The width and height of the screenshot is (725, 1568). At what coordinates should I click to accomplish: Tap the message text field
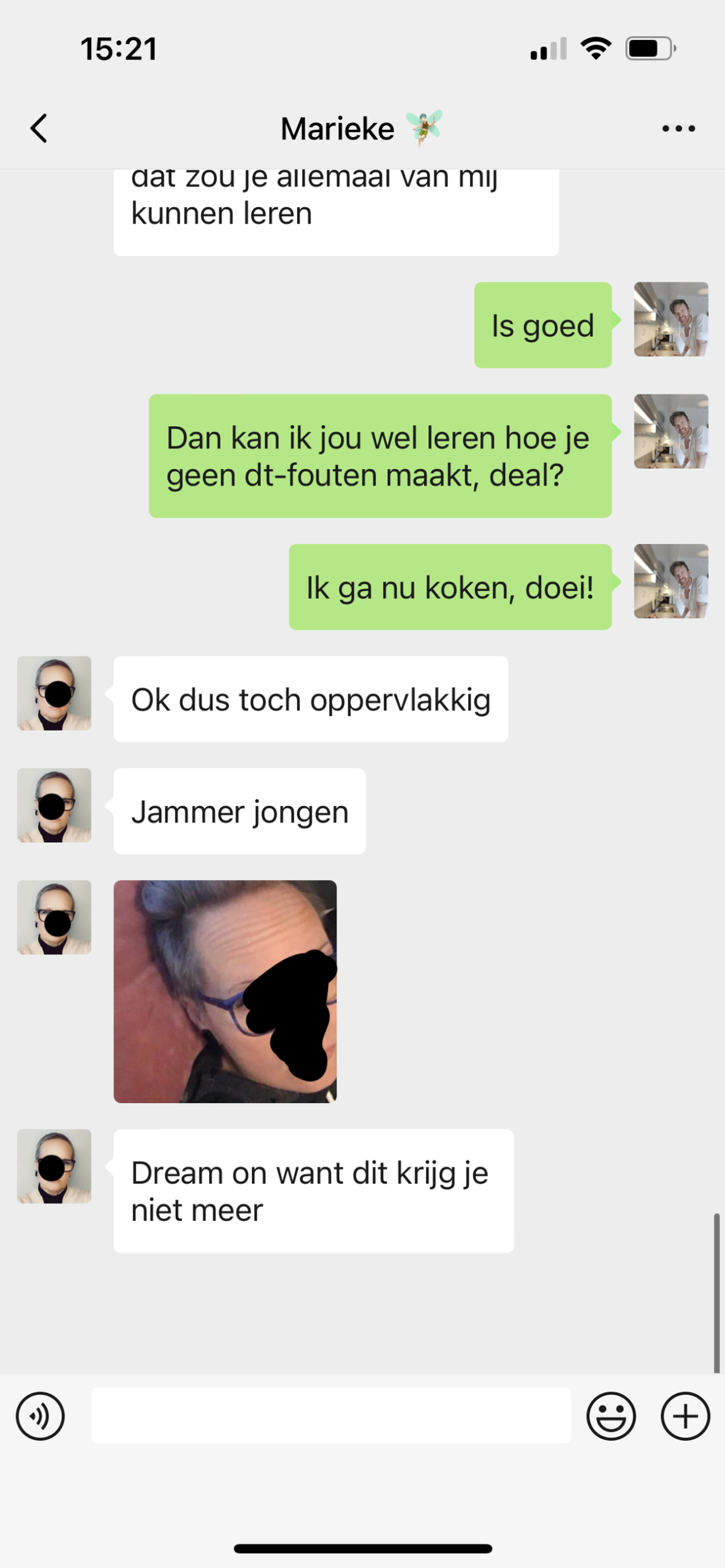(331, 1416)
